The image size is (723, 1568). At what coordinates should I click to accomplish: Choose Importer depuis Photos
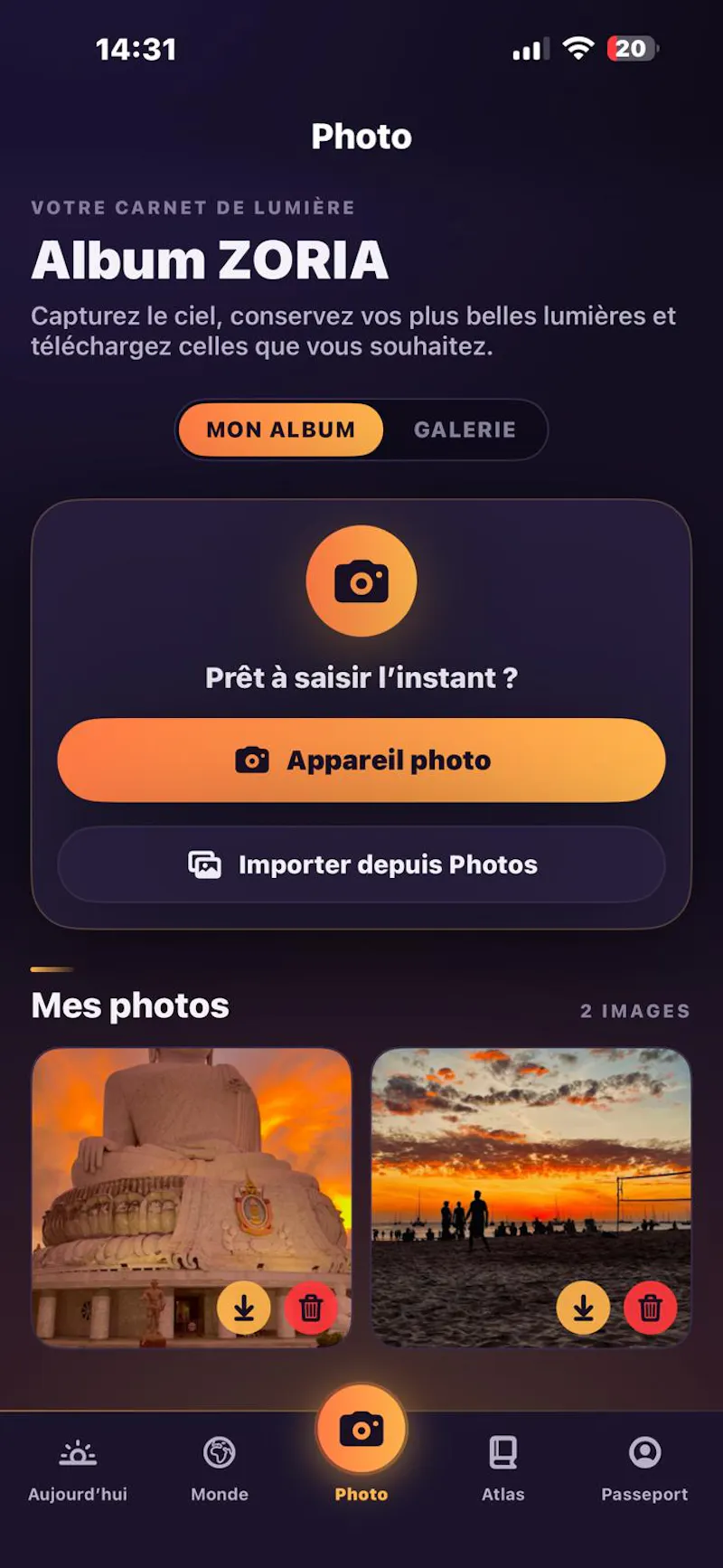(x=361, y=864)
